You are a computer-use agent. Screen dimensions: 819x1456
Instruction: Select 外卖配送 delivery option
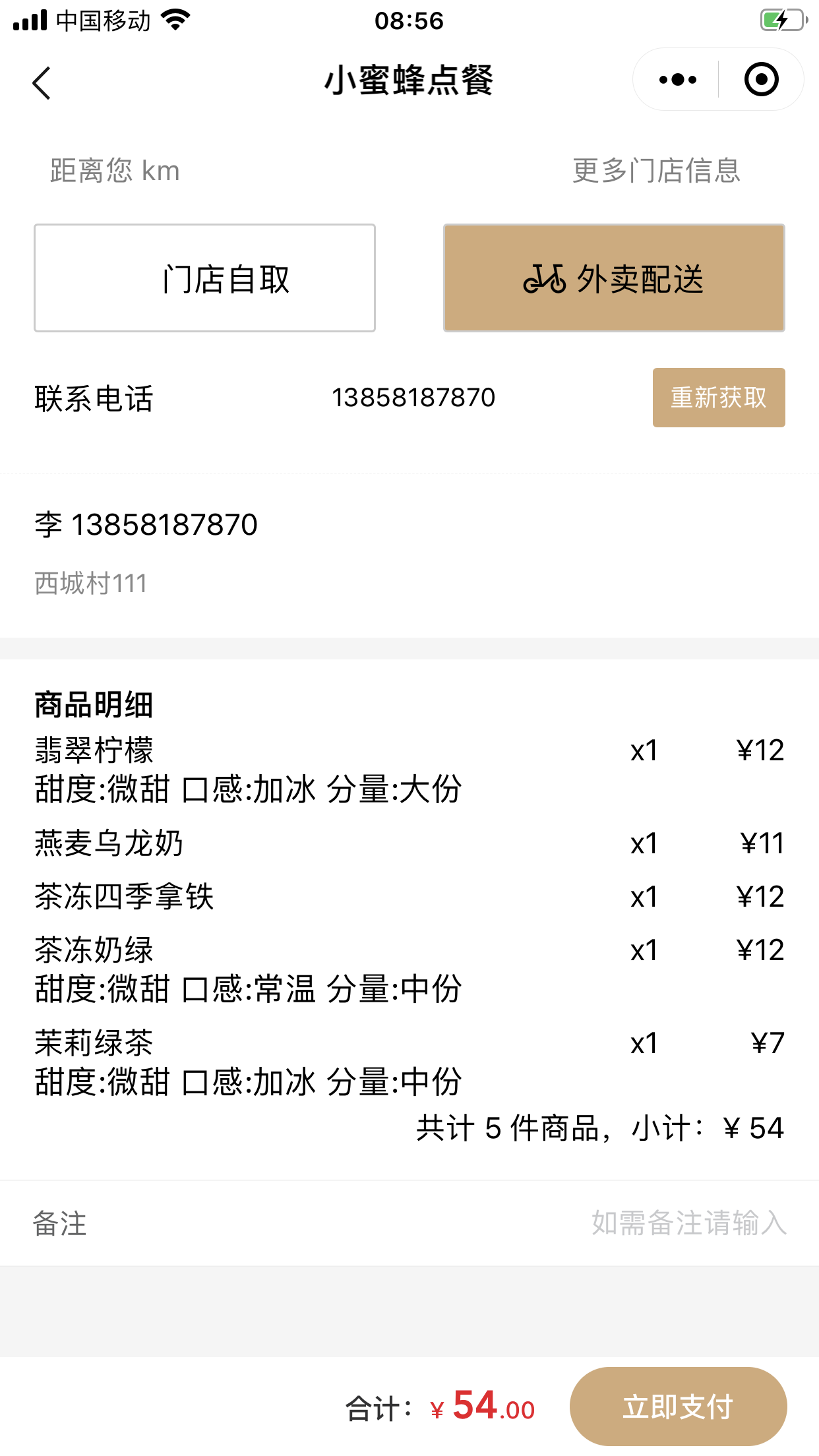pos(614,278)
